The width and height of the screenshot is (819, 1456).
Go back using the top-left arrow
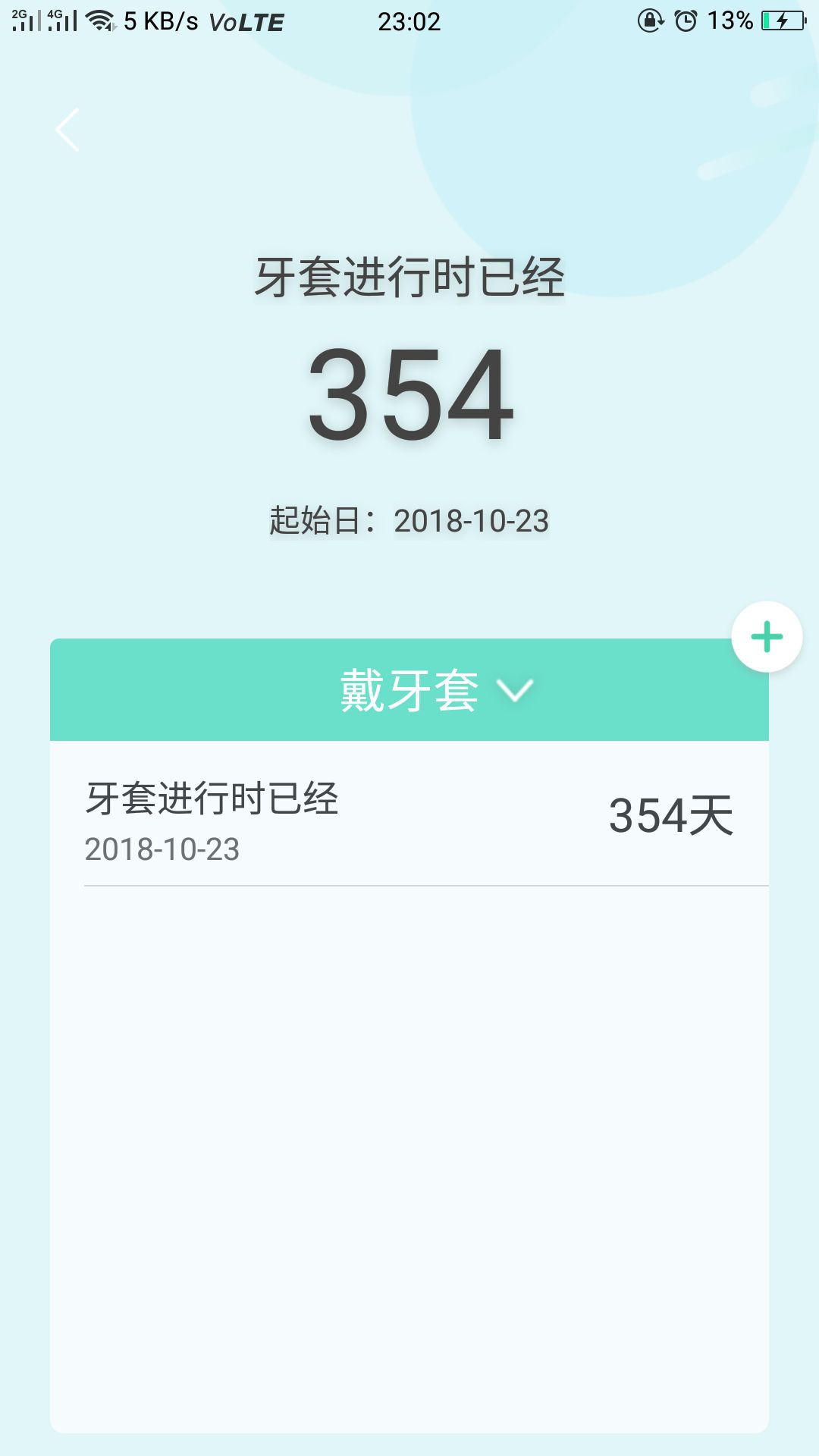tap(67, 130)
